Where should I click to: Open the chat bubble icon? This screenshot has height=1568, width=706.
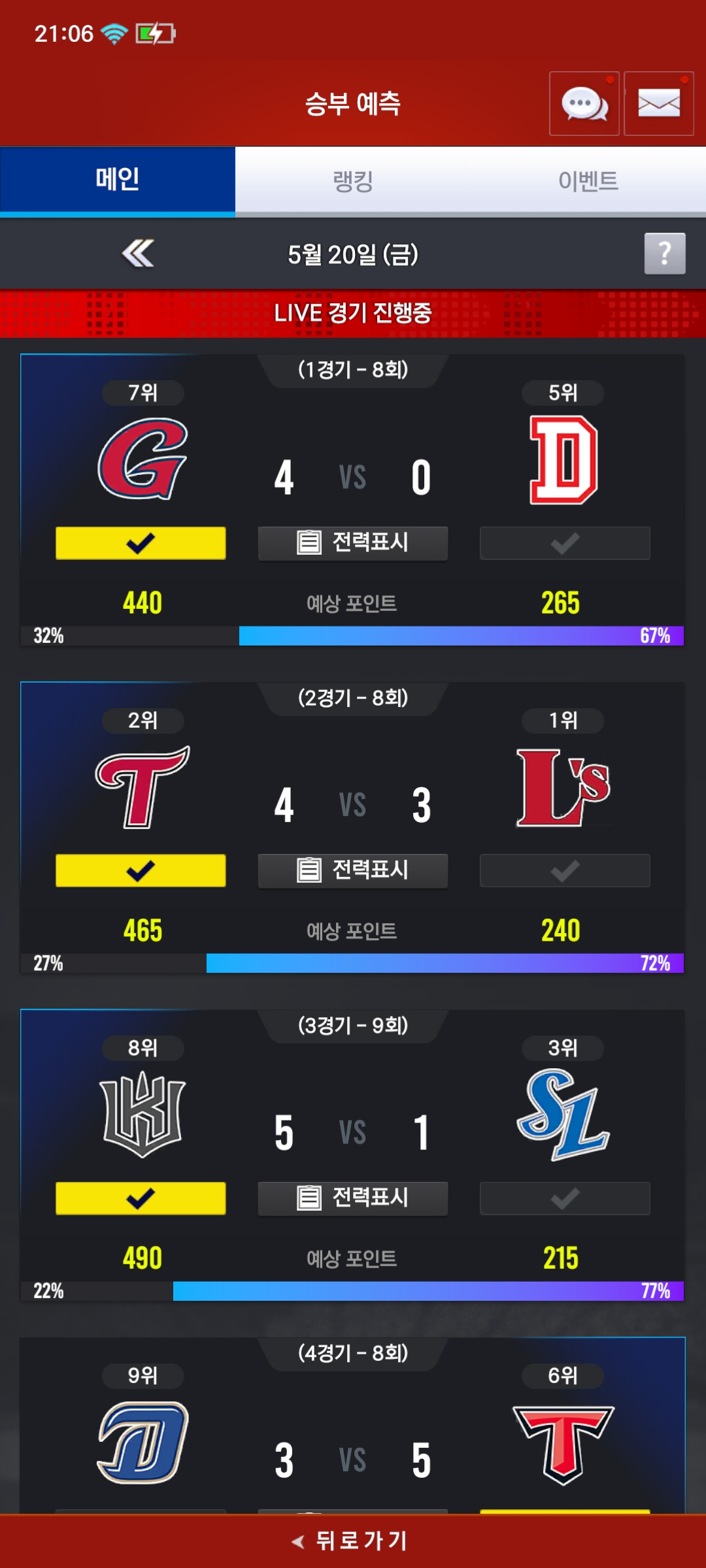pyautogui.click(x=584, y=104)
